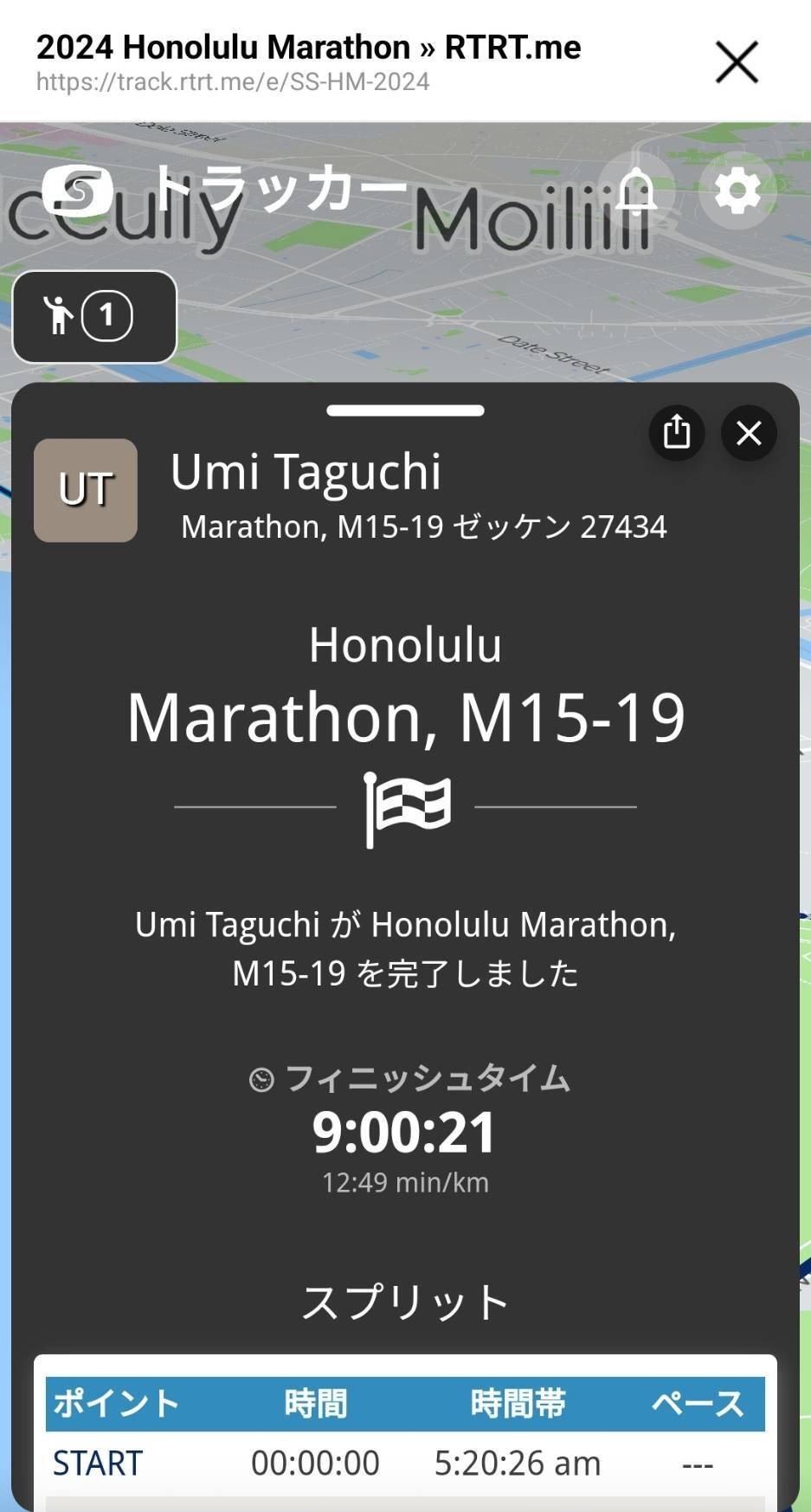Close the in-app browser window
This screenshot has width=811, height=1512.
(x=737, y=62)
